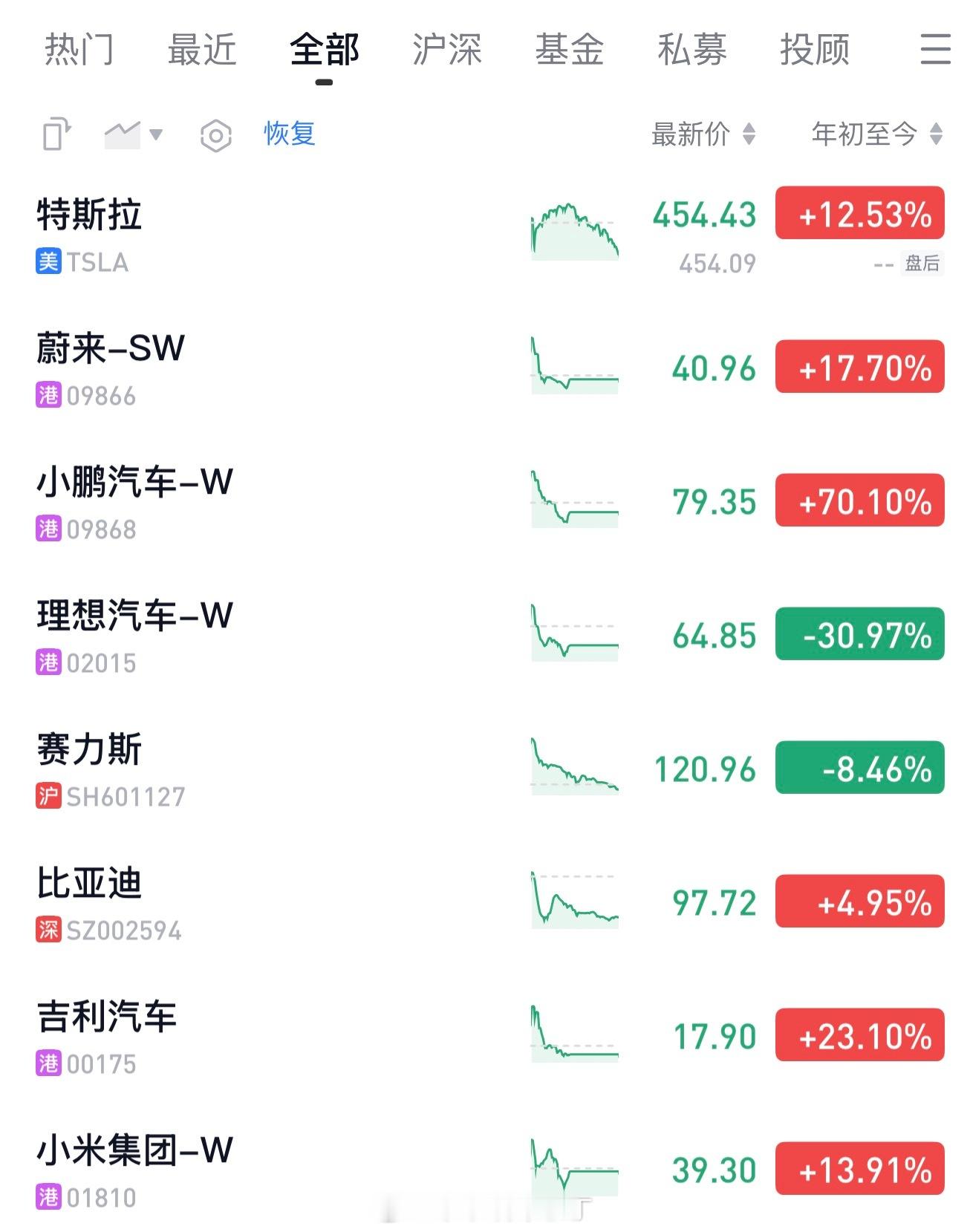The image size is (970, 1232).
Task: Open the watchlist settings gear
Action: click(216, 136)
